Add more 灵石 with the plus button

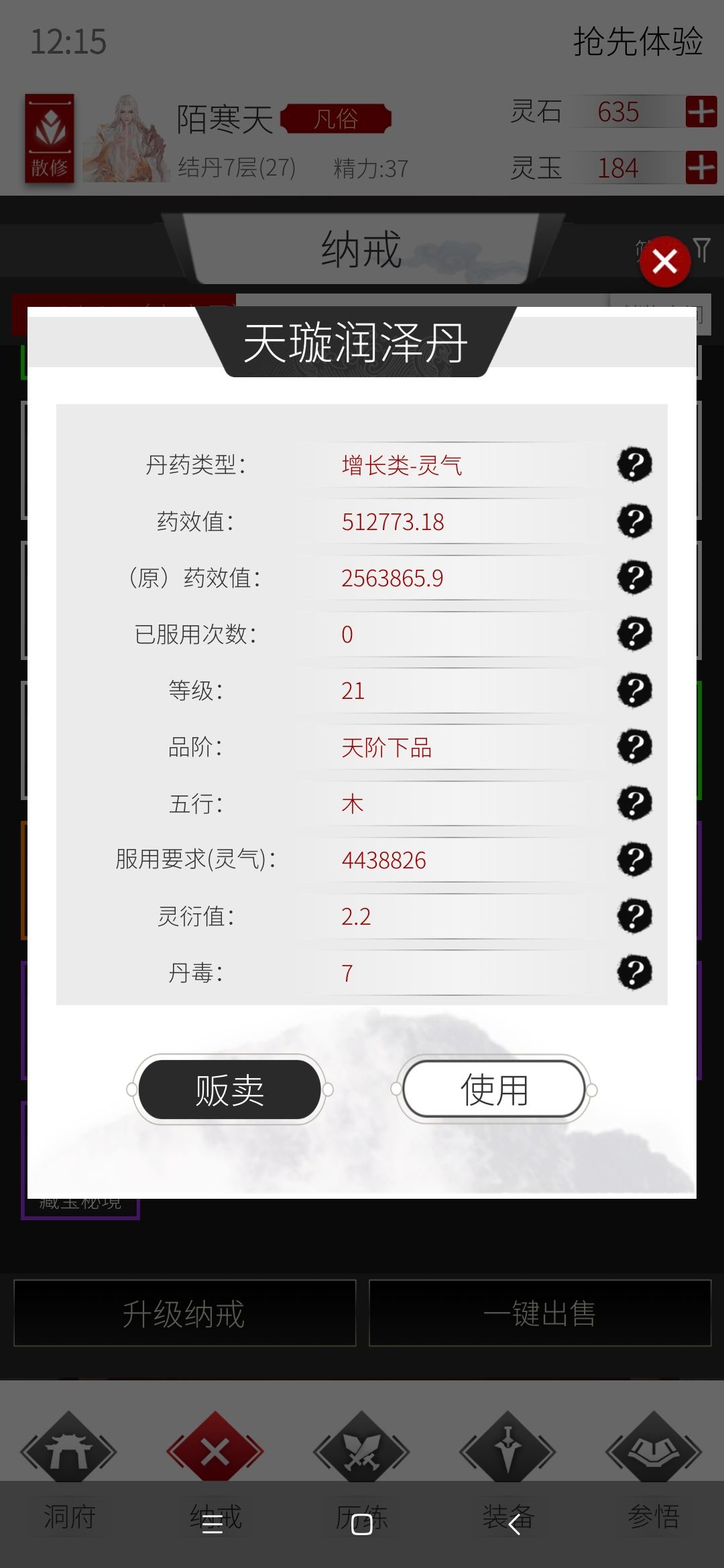coord(701,111)
